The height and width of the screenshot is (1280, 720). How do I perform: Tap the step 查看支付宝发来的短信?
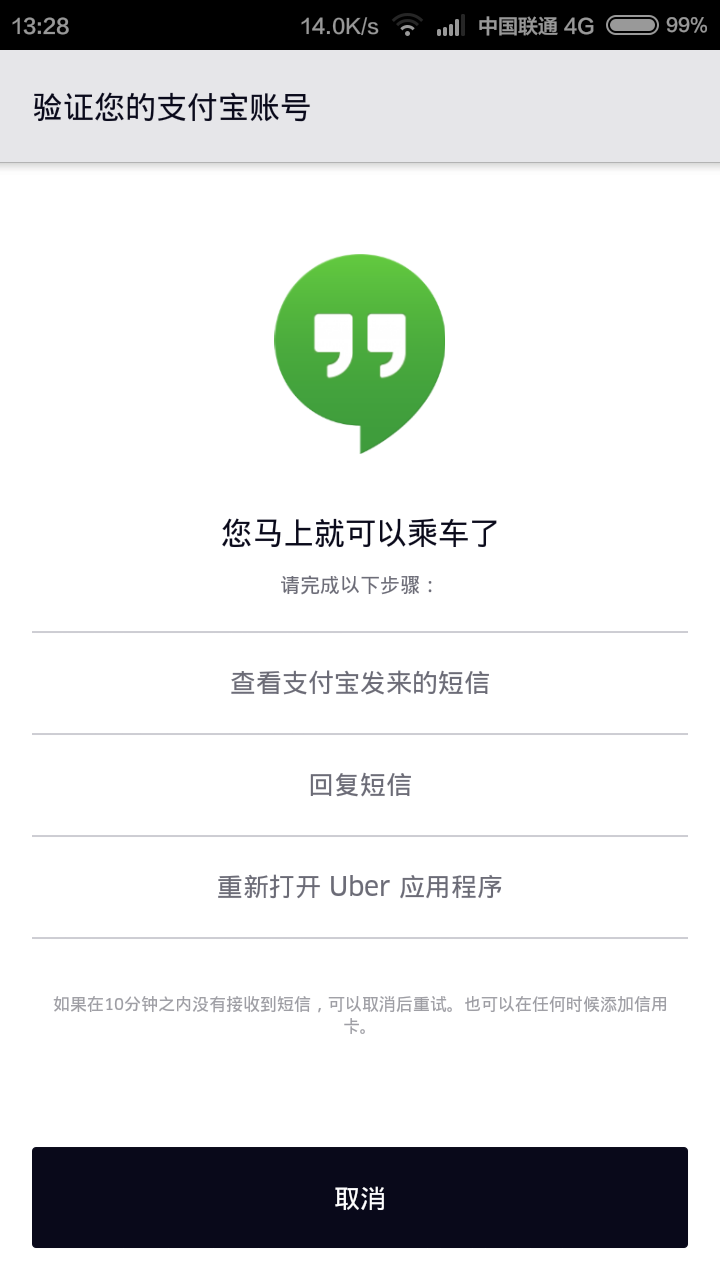point(360,681)
